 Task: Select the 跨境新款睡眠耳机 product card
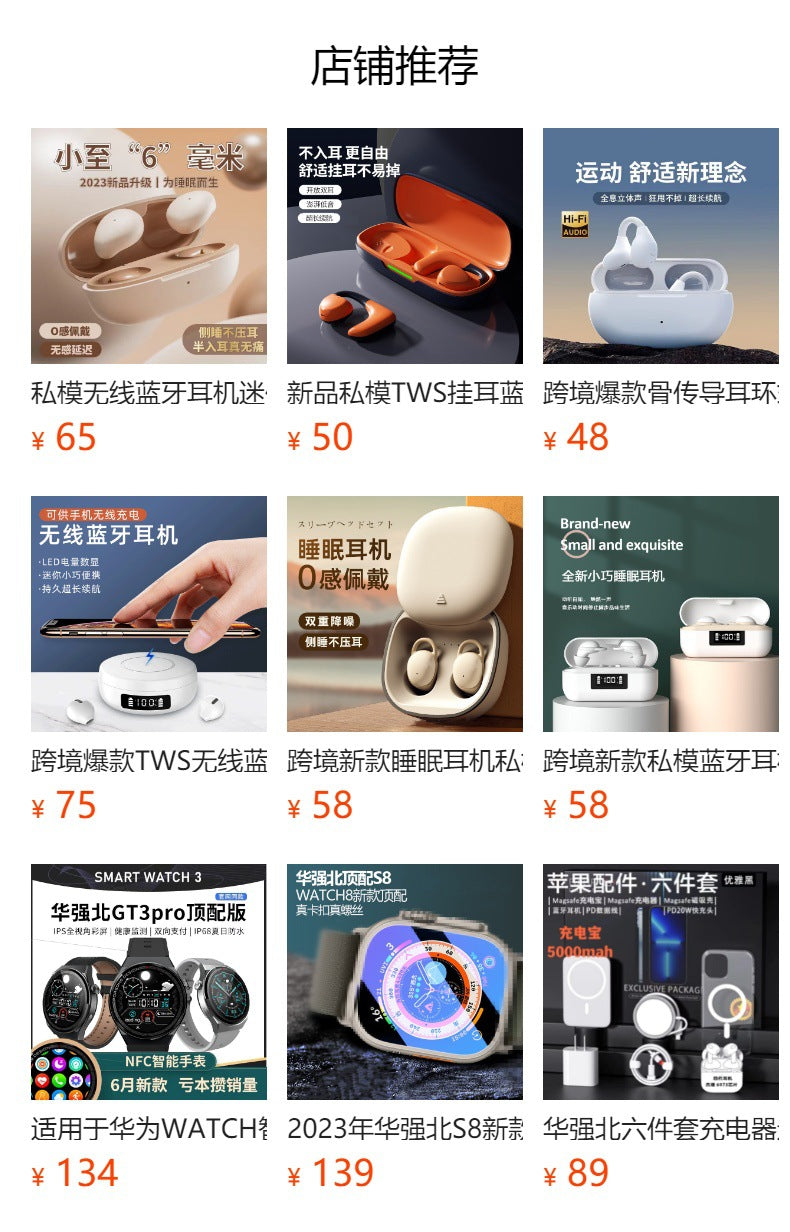[404, 614]
